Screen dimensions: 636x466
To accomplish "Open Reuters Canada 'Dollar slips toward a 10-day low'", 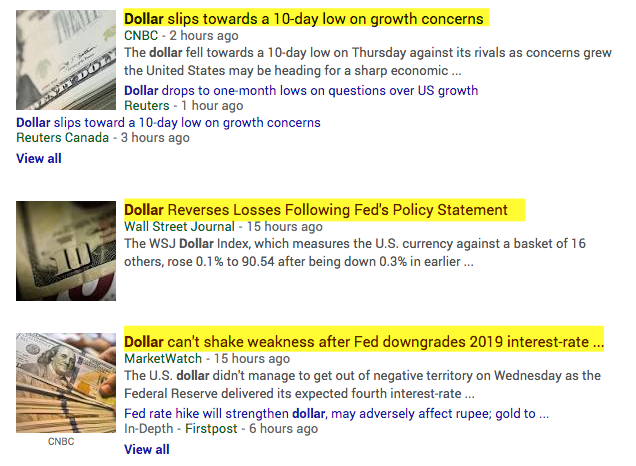I will pyautogui.click(x=168, y=122).
